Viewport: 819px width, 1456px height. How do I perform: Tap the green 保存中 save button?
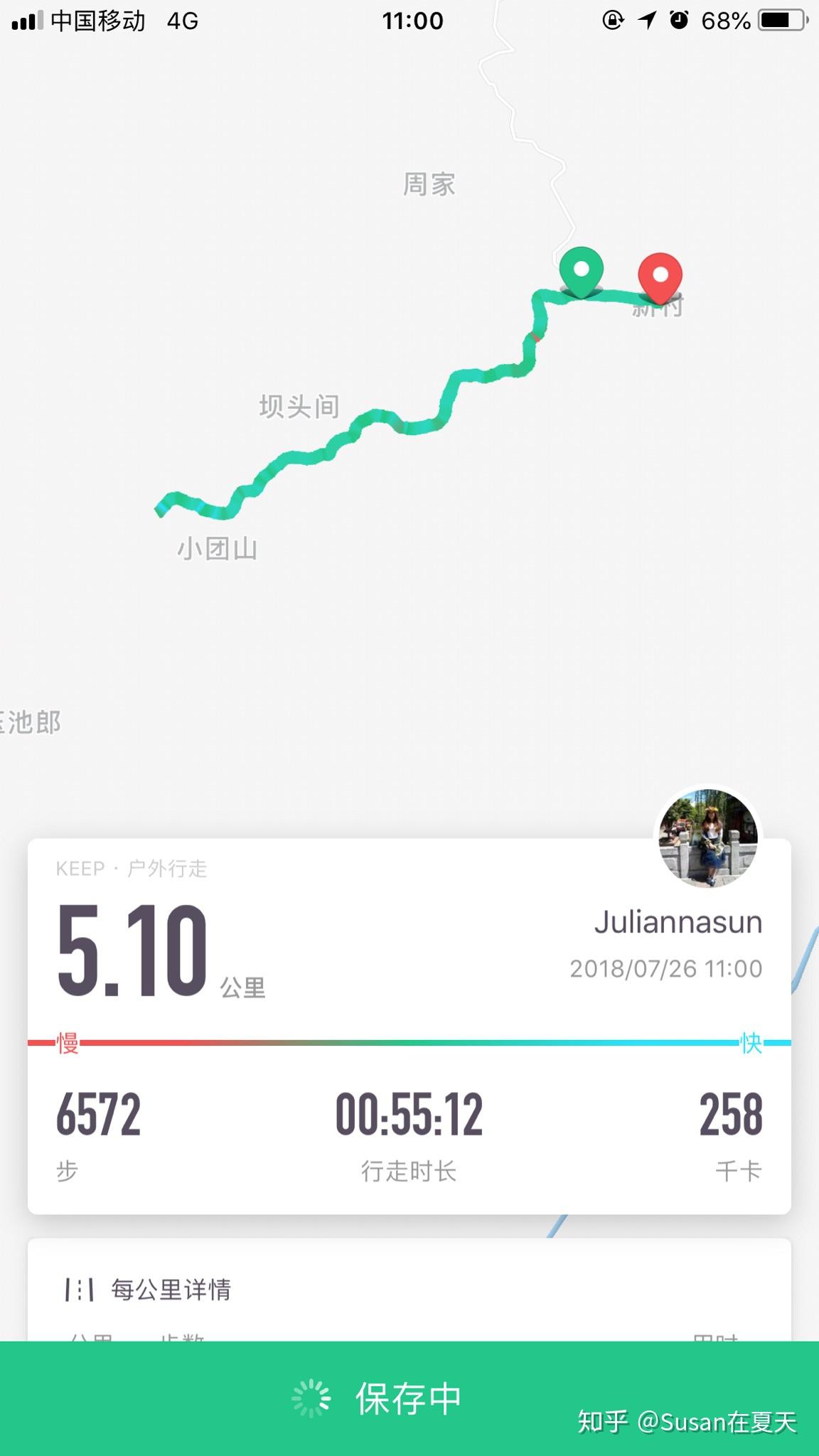coord(409,1398)
